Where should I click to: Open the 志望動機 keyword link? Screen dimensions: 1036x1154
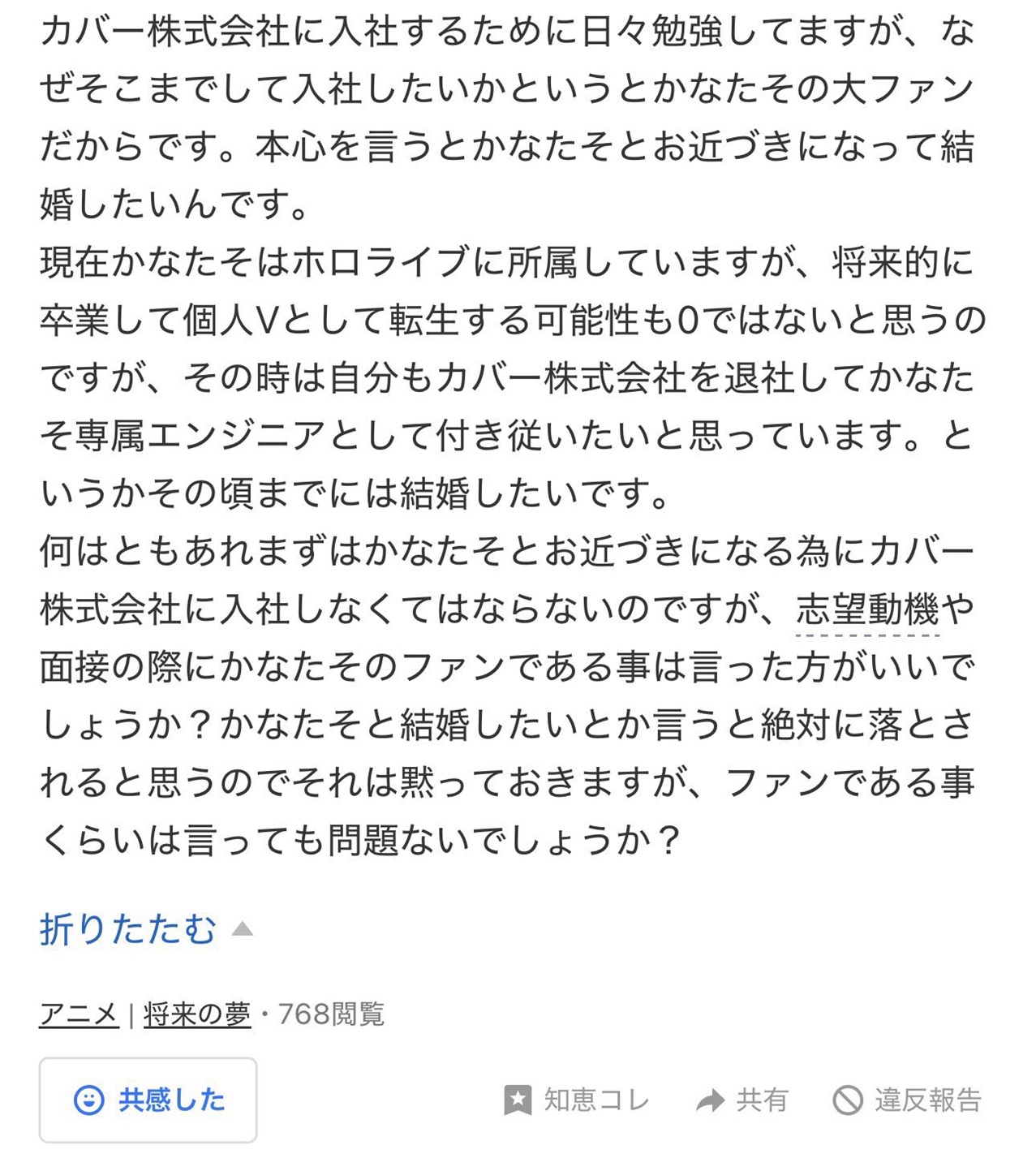click(867, 609)
